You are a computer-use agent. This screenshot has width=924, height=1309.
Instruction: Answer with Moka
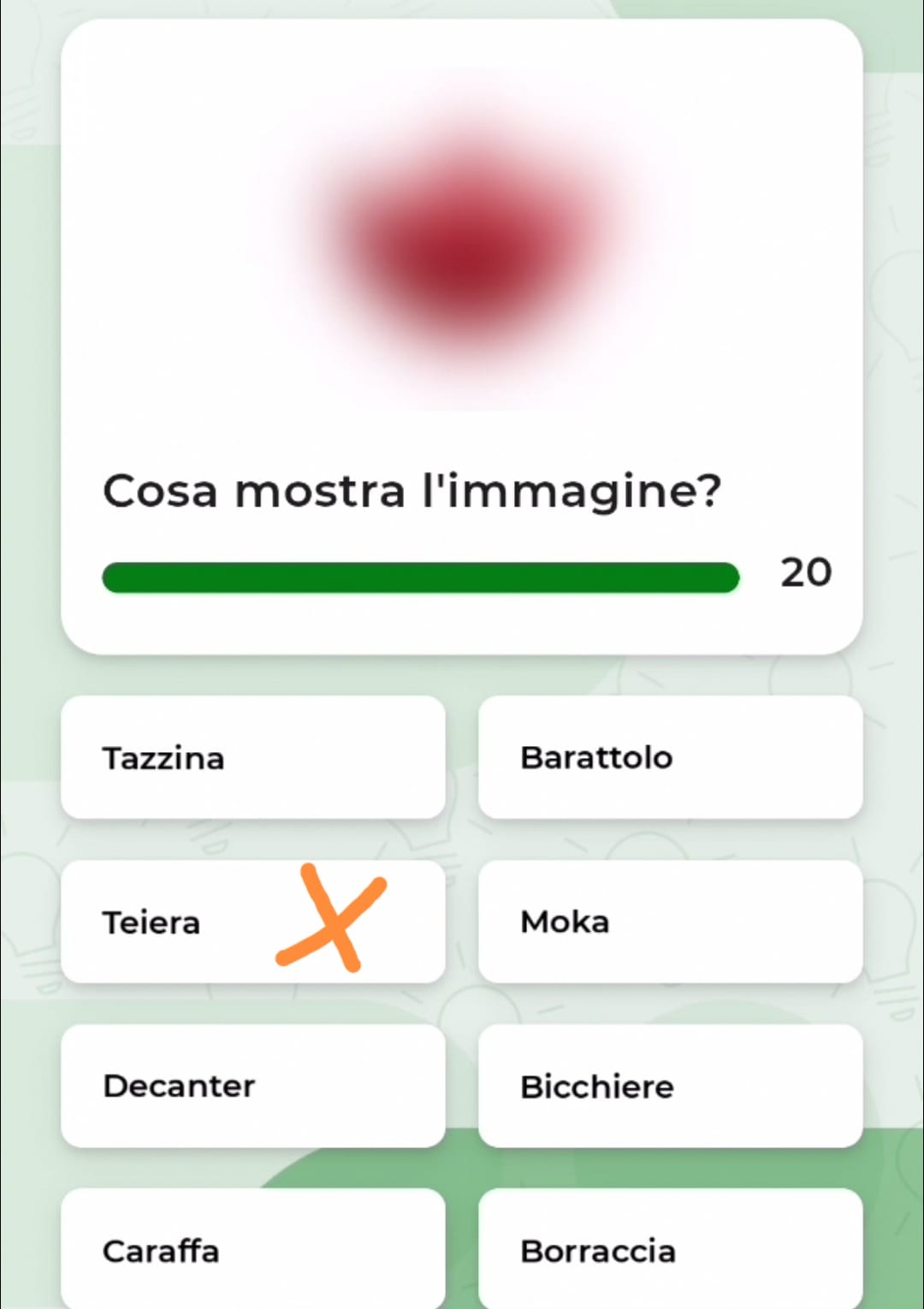[x=670, y=921]
